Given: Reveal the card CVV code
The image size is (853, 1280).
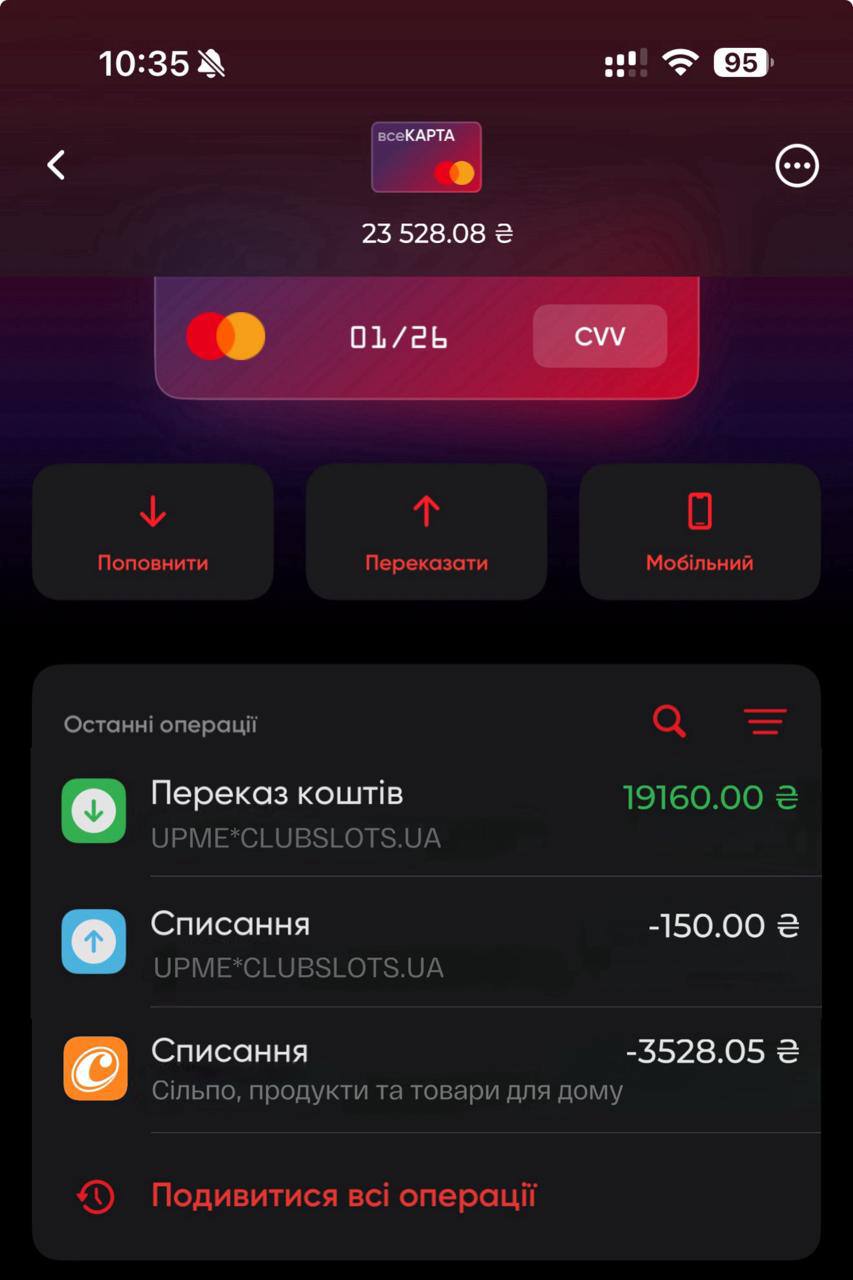Looking at the screenshot, I should [599, 336].
